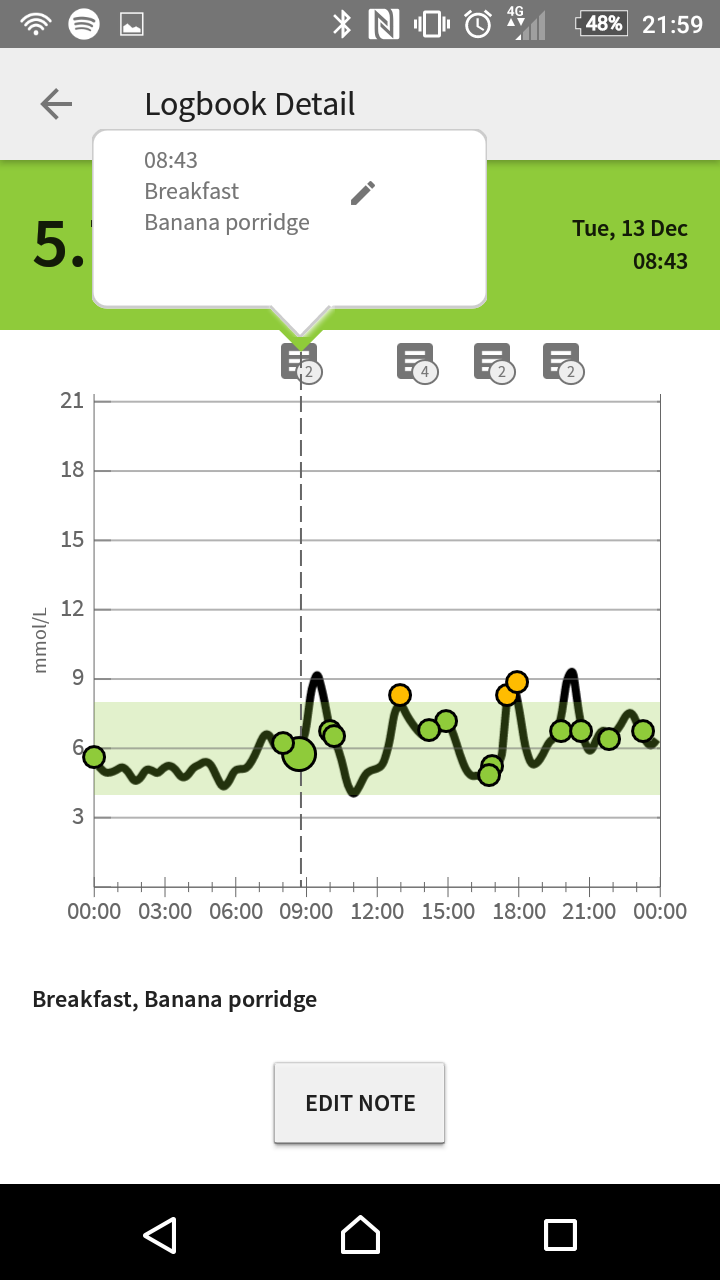Edit the Breakfast note with pencil icon

pyautogui.click(x=363, y=193)
